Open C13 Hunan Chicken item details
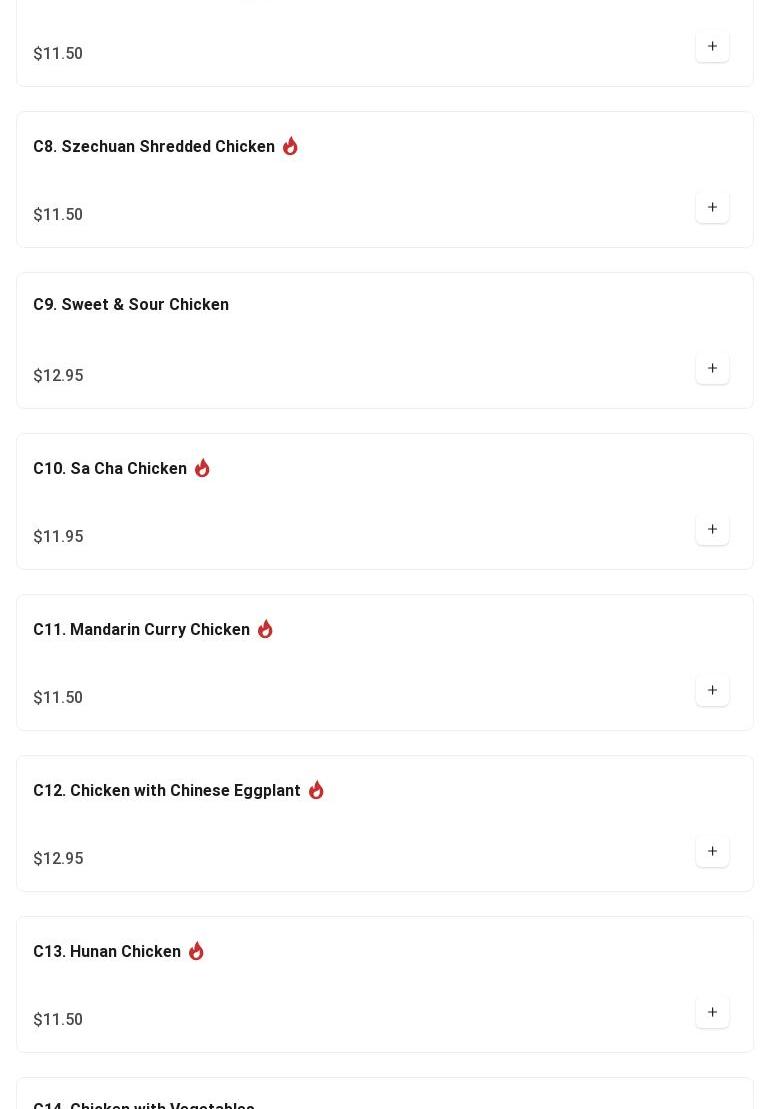Screen dimensions: 770x1109 point(107,952)
